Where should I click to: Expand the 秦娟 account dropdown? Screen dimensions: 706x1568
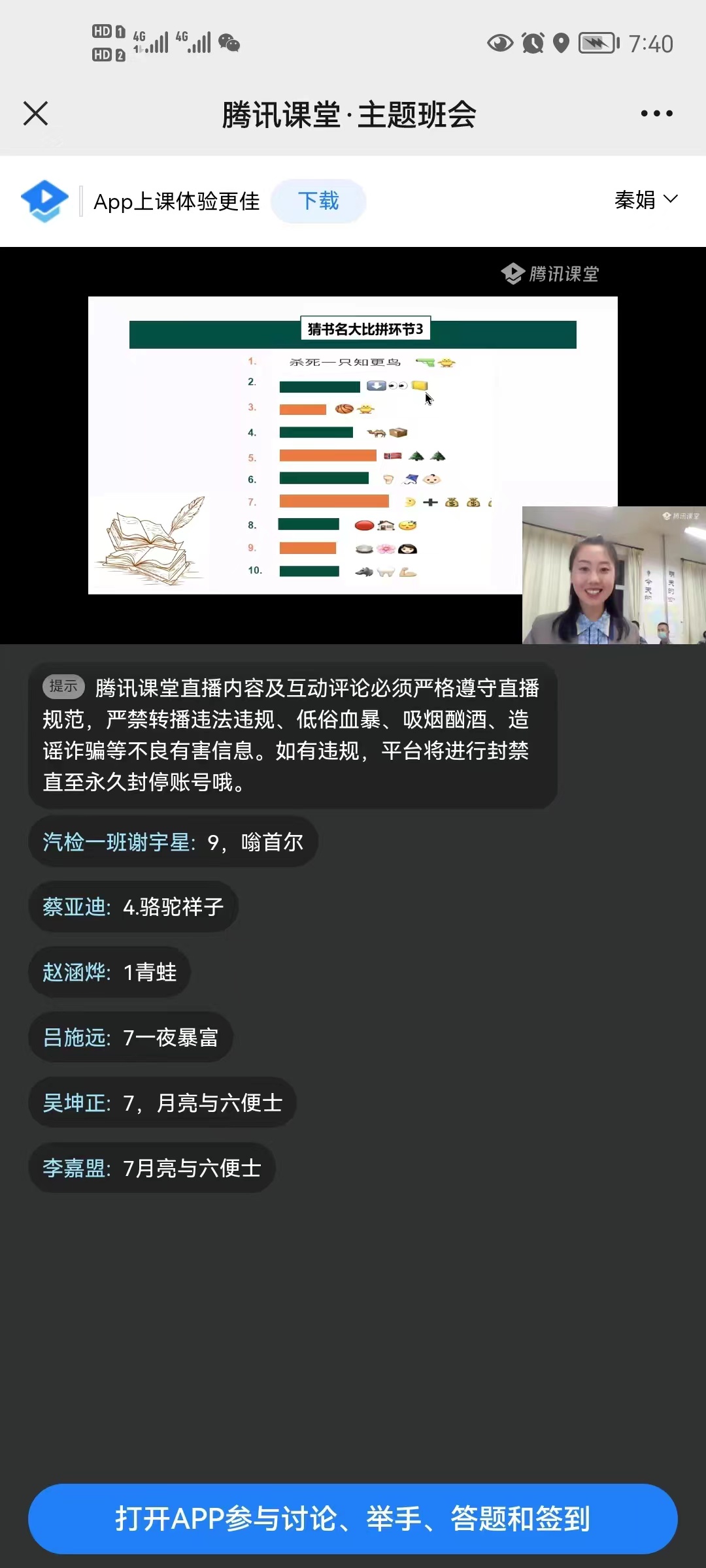pos(646,199)
